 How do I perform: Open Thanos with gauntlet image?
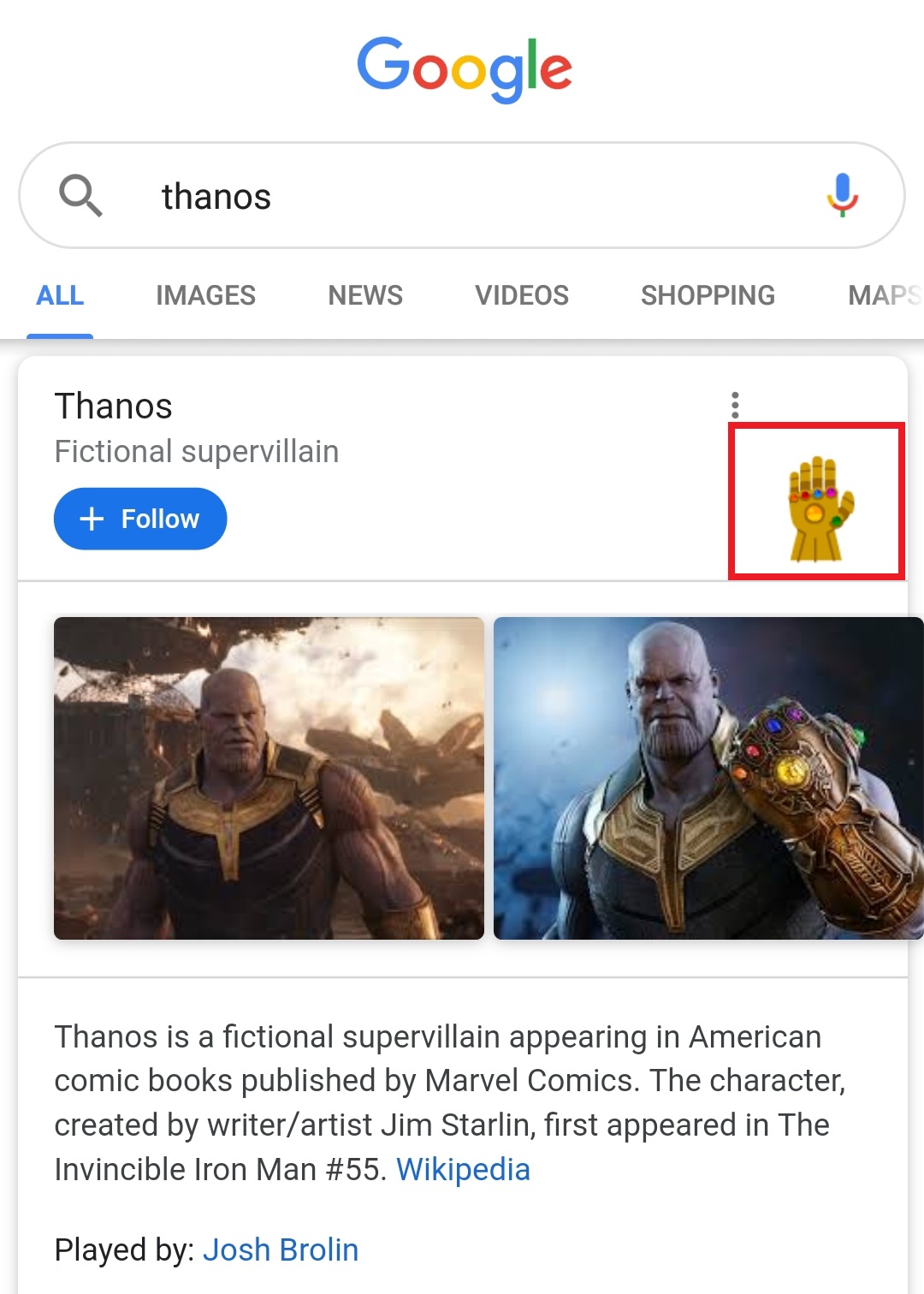708,778
